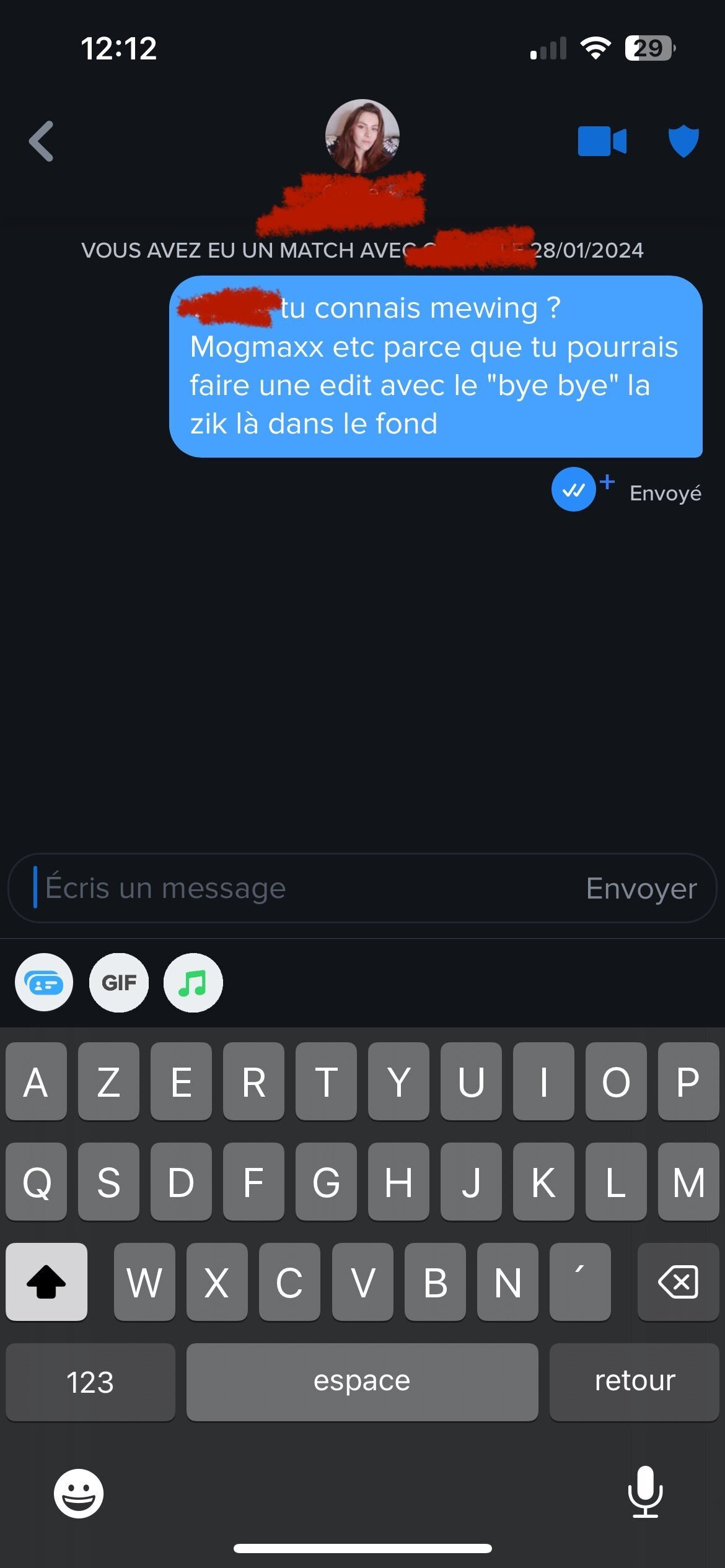Screen dimensions: 725x1568
Task: Go back to the matches list
Action: click(42, 141)
